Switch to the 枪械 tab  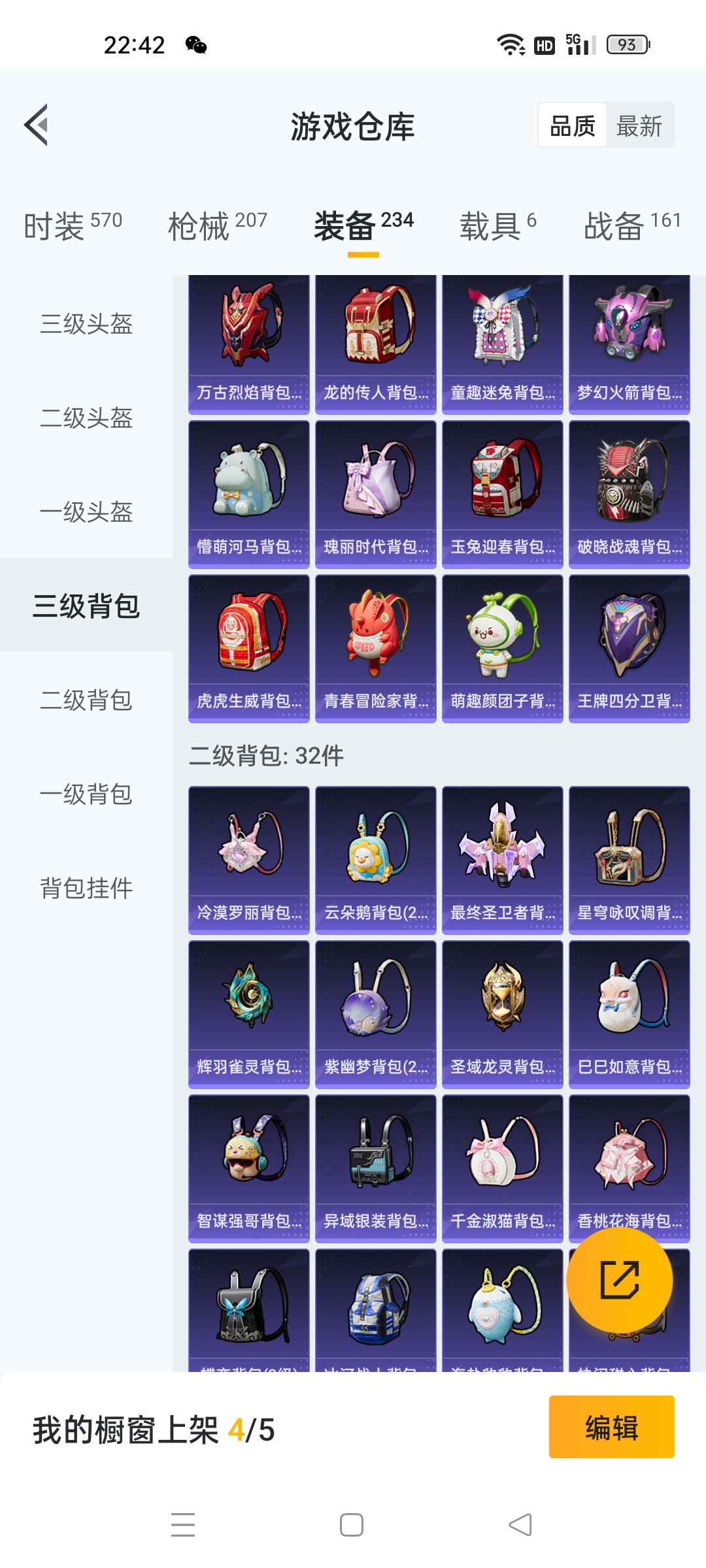(217, 226)
